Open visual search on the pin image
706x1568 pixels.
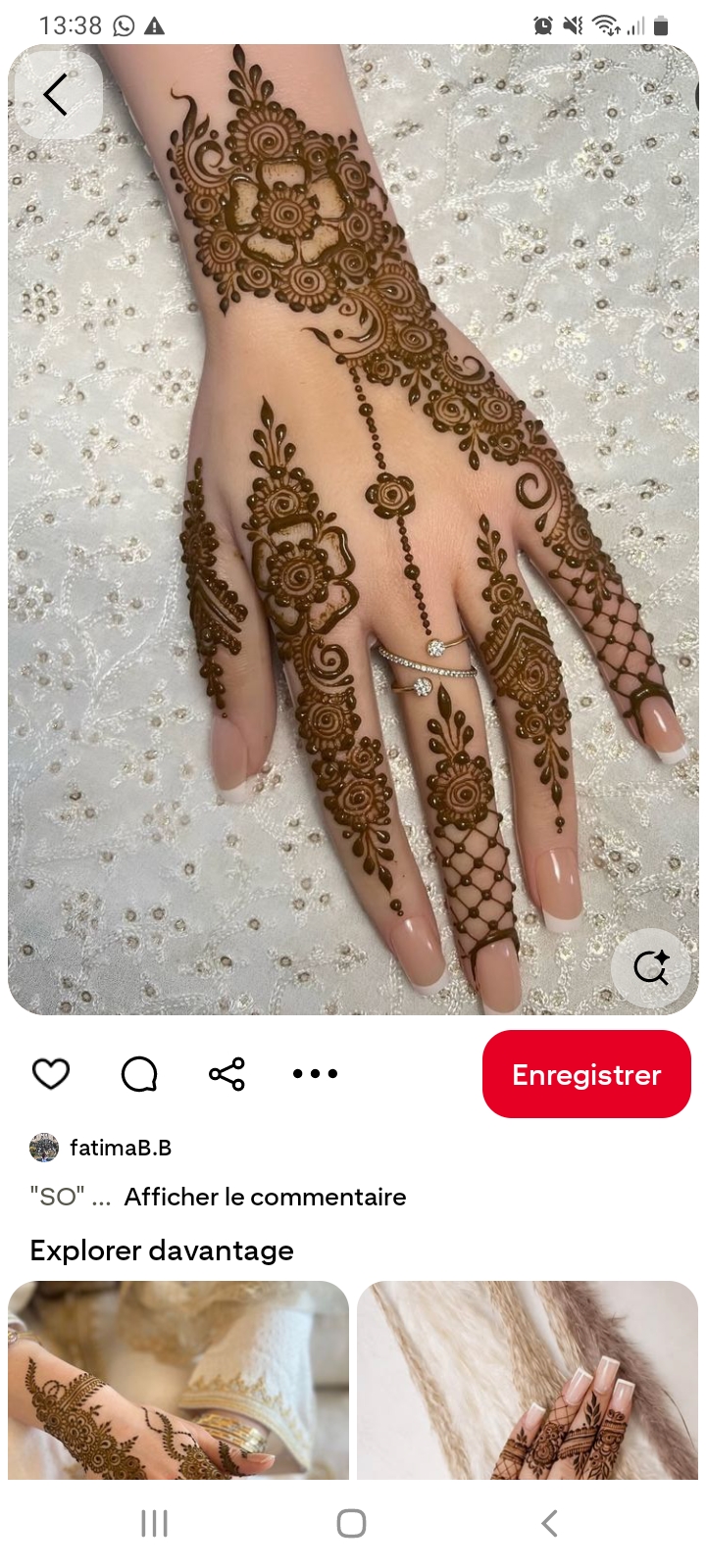pyautogui.click(x=651, y=967)
